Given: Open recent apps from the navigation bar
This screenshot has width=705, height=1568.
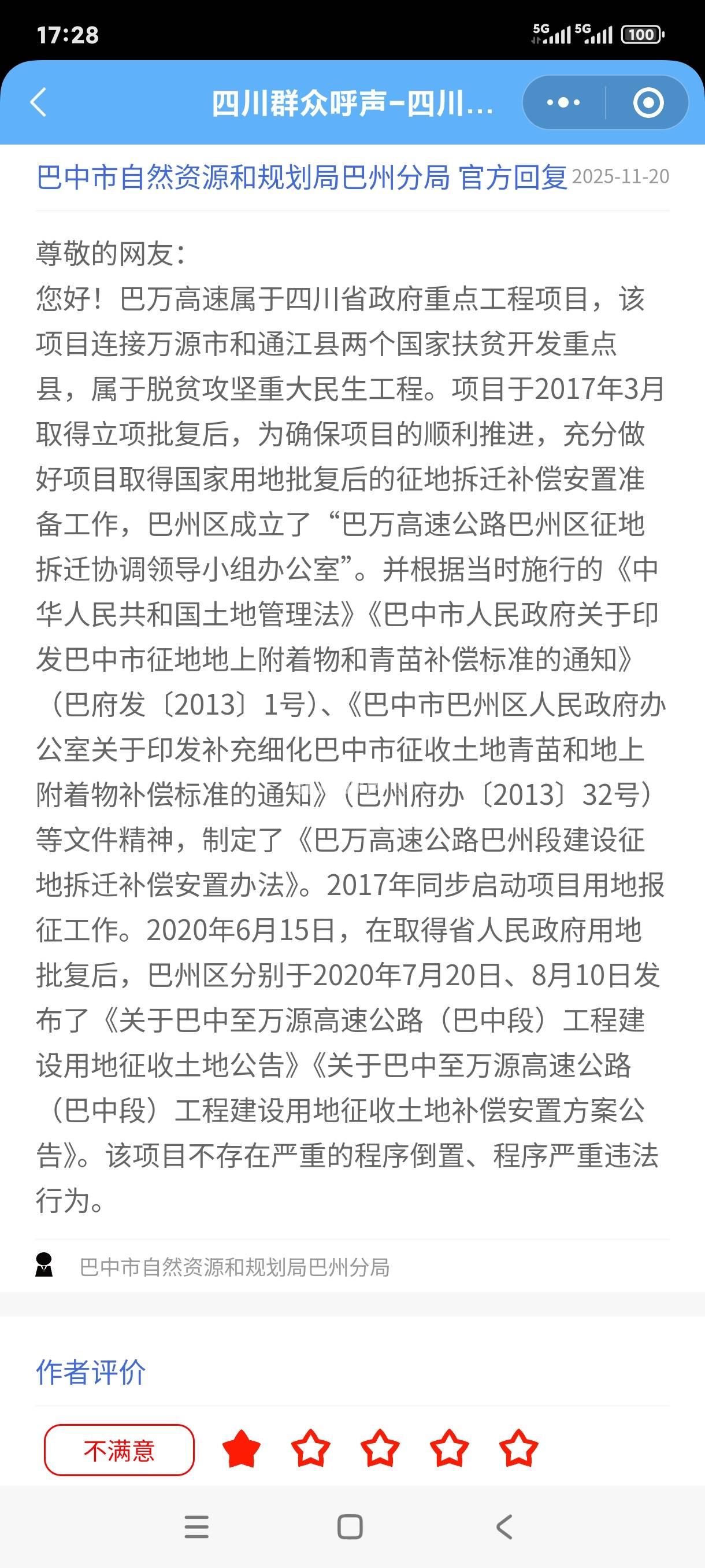Looking at the screenshot, I should (196, 1527).
